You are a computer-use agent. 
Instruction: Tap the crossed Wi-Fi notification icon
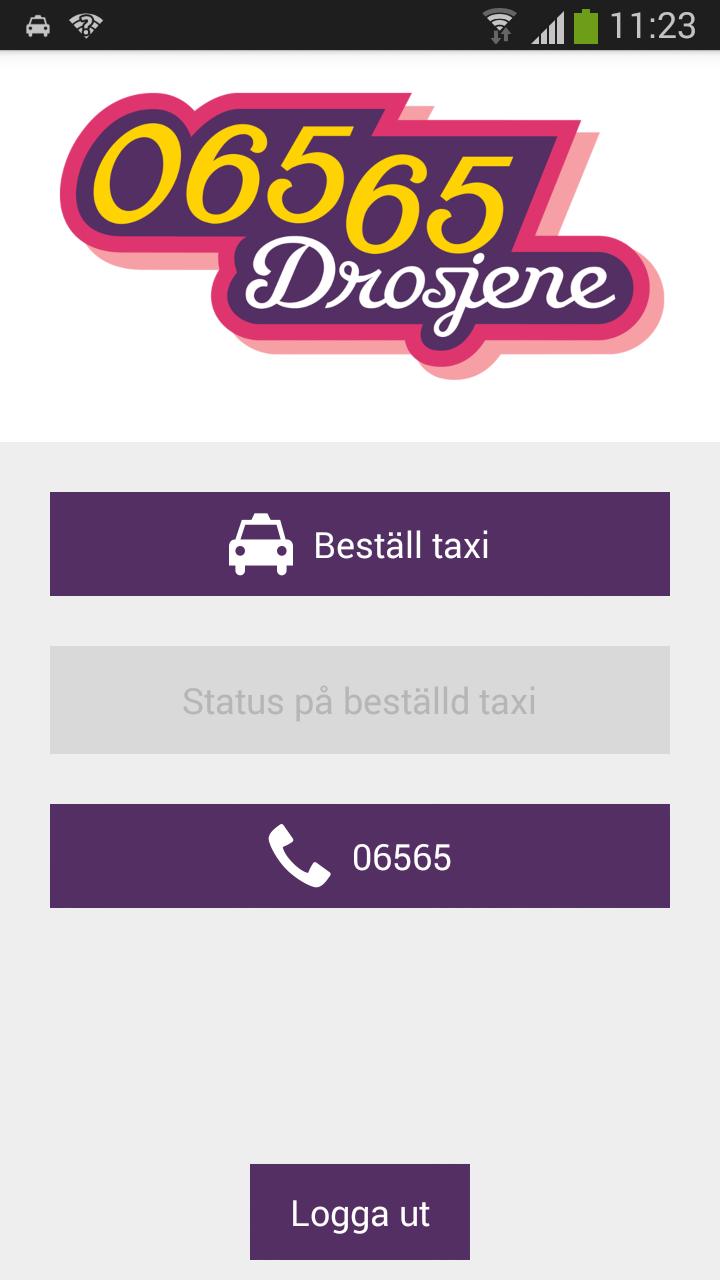(88, 24)
